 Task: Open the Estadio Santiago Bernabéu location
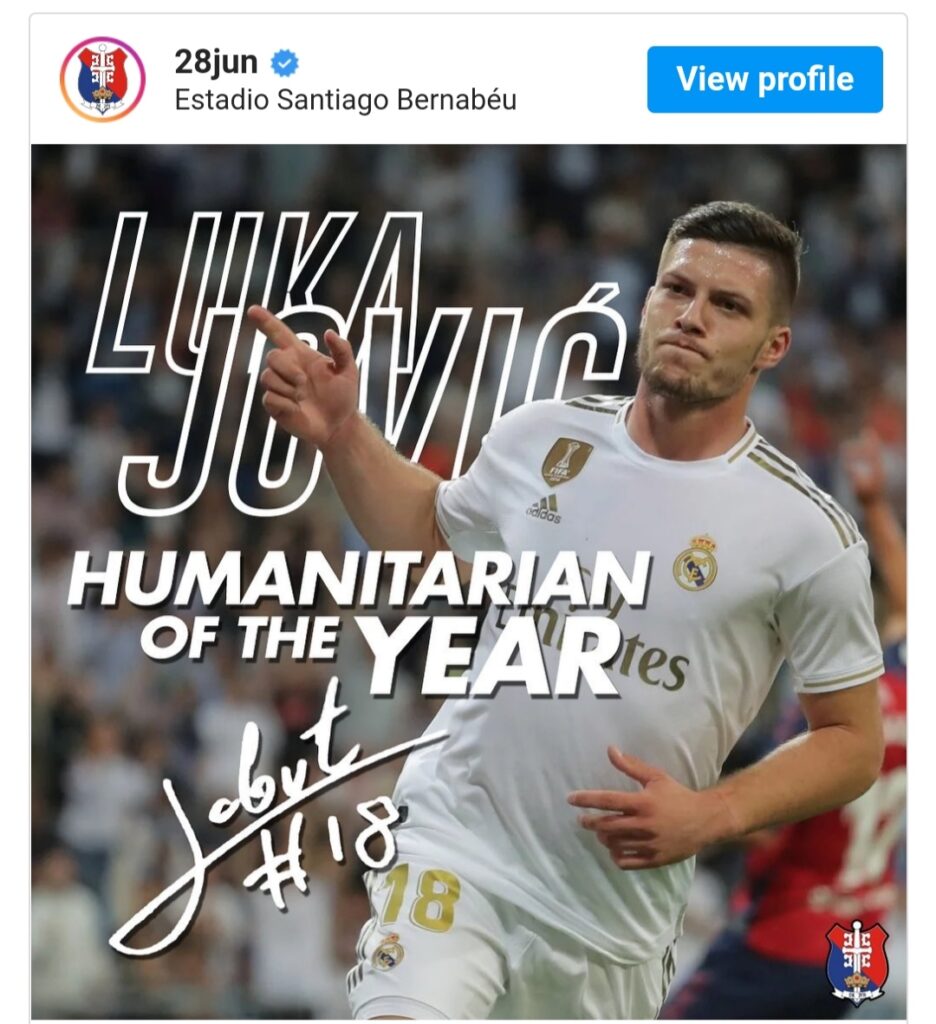345,101
